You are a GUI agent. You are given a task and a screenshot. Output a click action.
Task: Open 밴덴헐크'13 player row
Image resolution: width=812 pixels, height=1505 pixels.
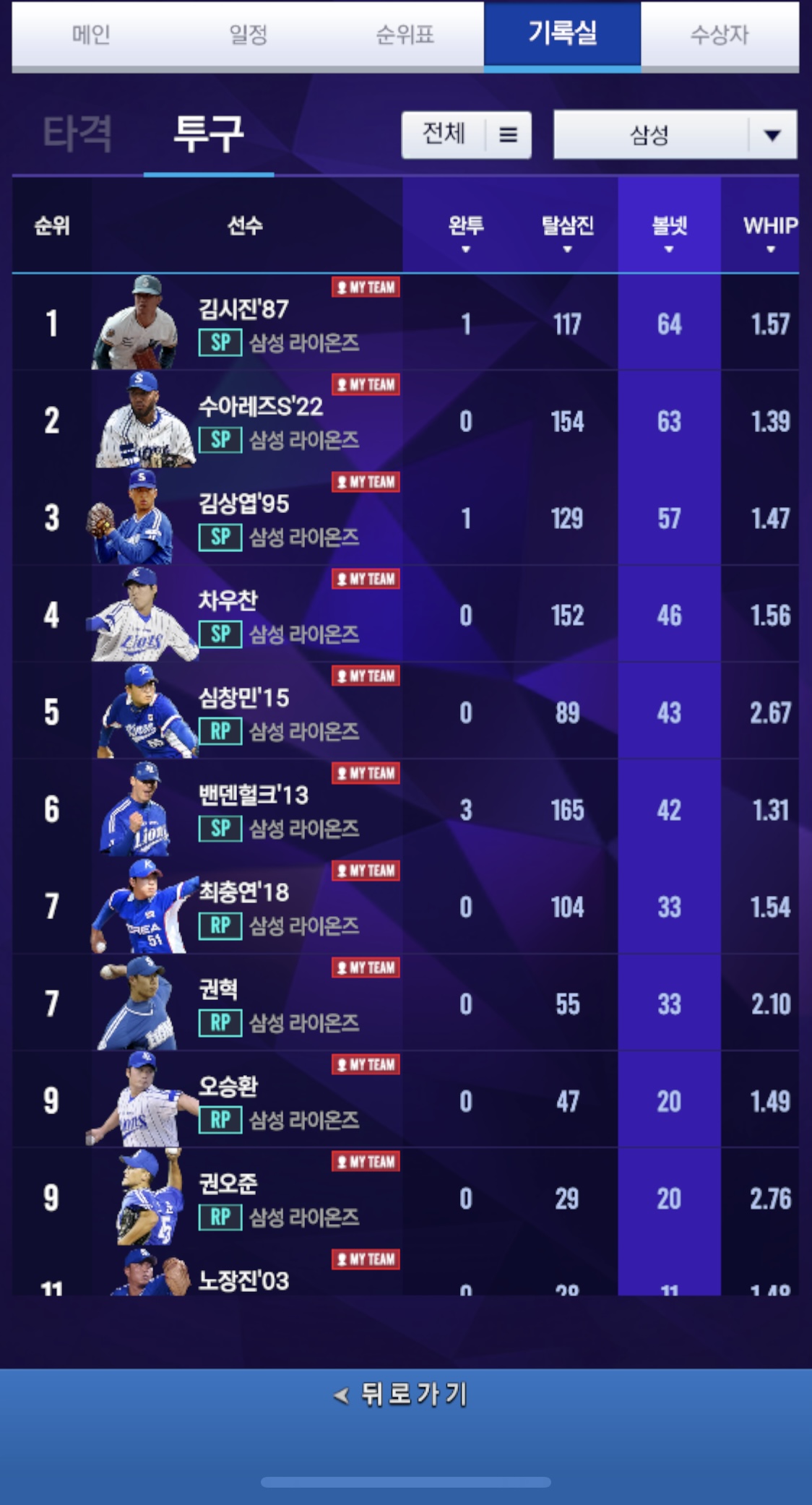(253, 809)
